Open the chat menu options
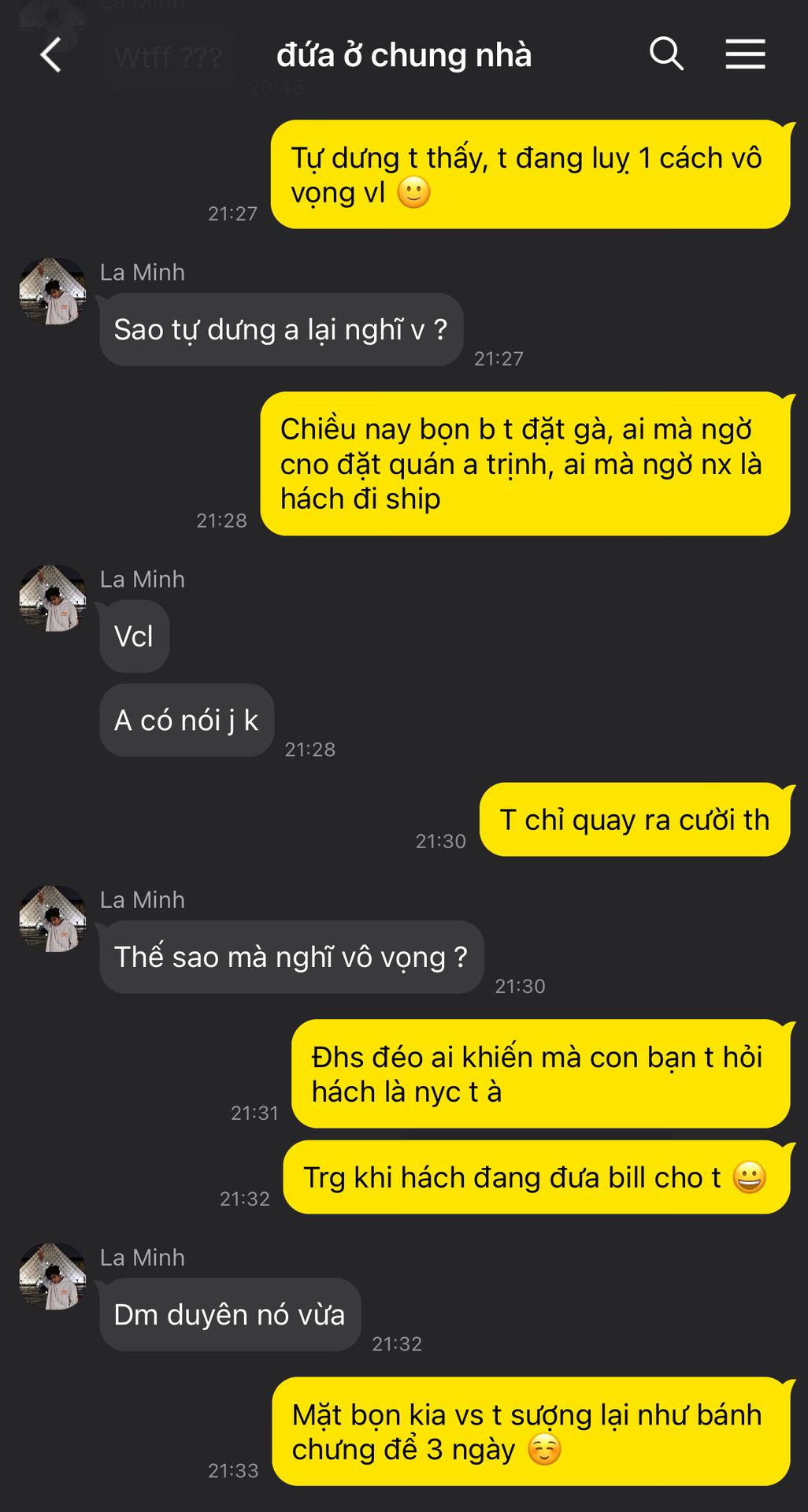This screenshot has height=1512, width=808. pos(745,54)
